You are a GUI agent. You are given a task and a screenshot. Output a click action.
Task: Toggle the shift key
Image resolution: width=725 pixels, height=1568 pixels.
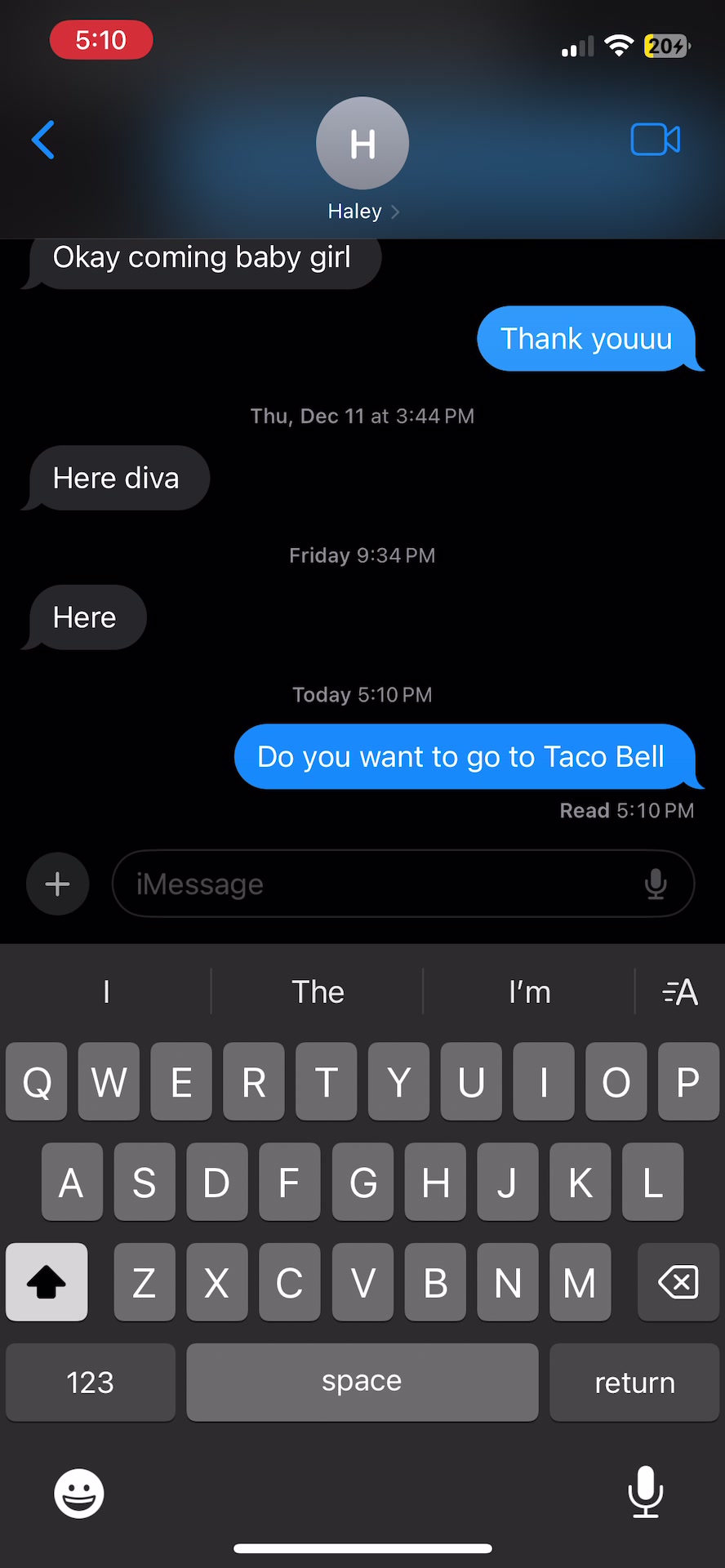(x=47, y=1282)
